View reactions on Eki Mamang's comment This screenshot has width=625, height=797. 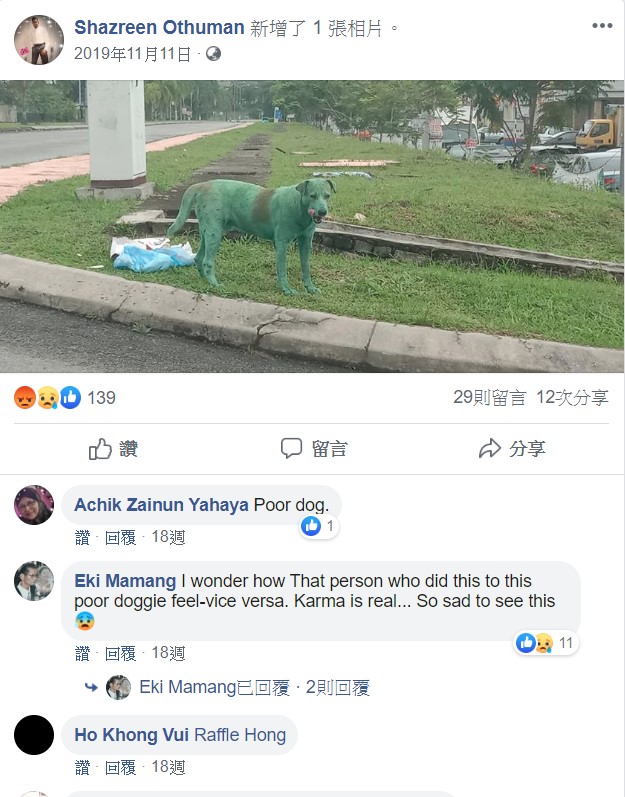[x=546, y=643]
